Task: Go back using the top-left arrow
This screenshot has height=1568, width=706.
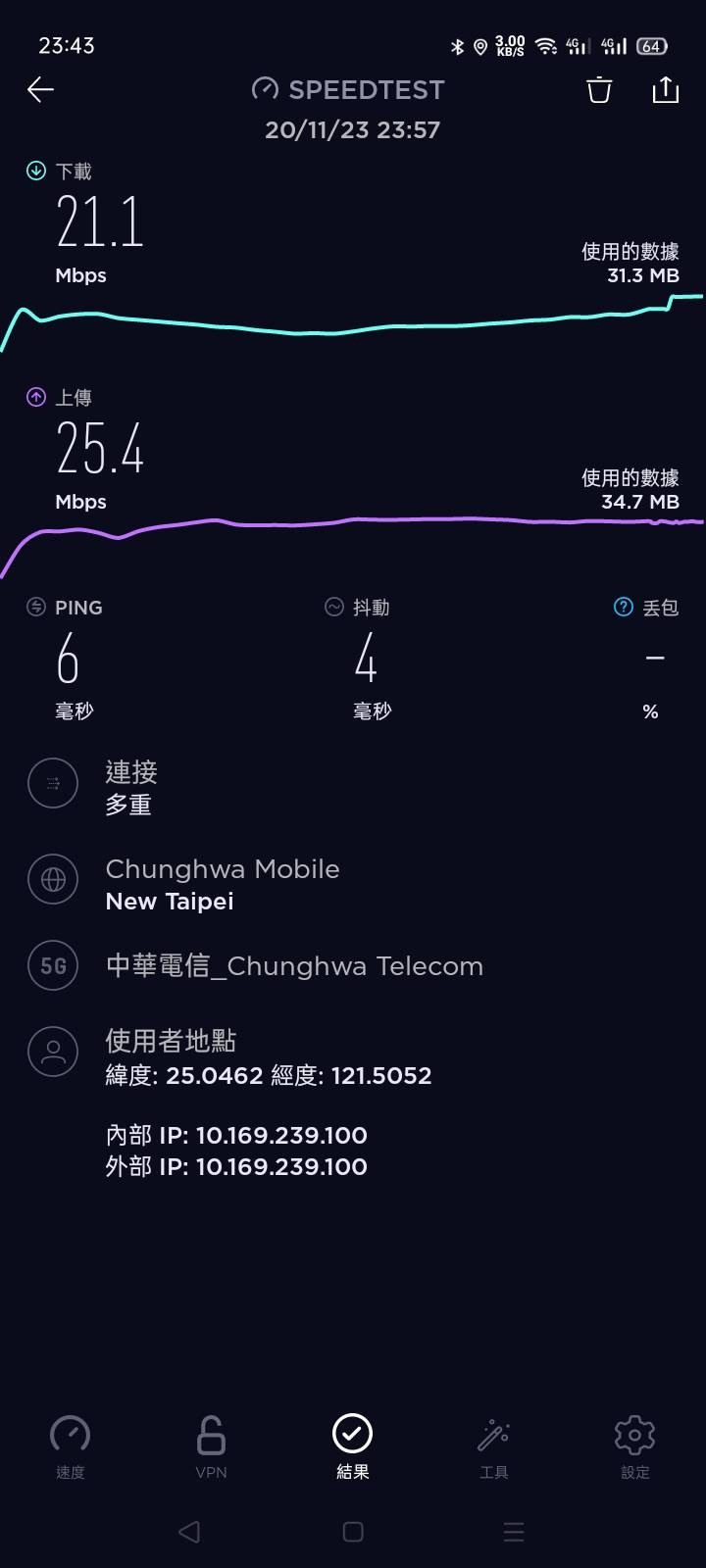Action: tap(40, 90)
